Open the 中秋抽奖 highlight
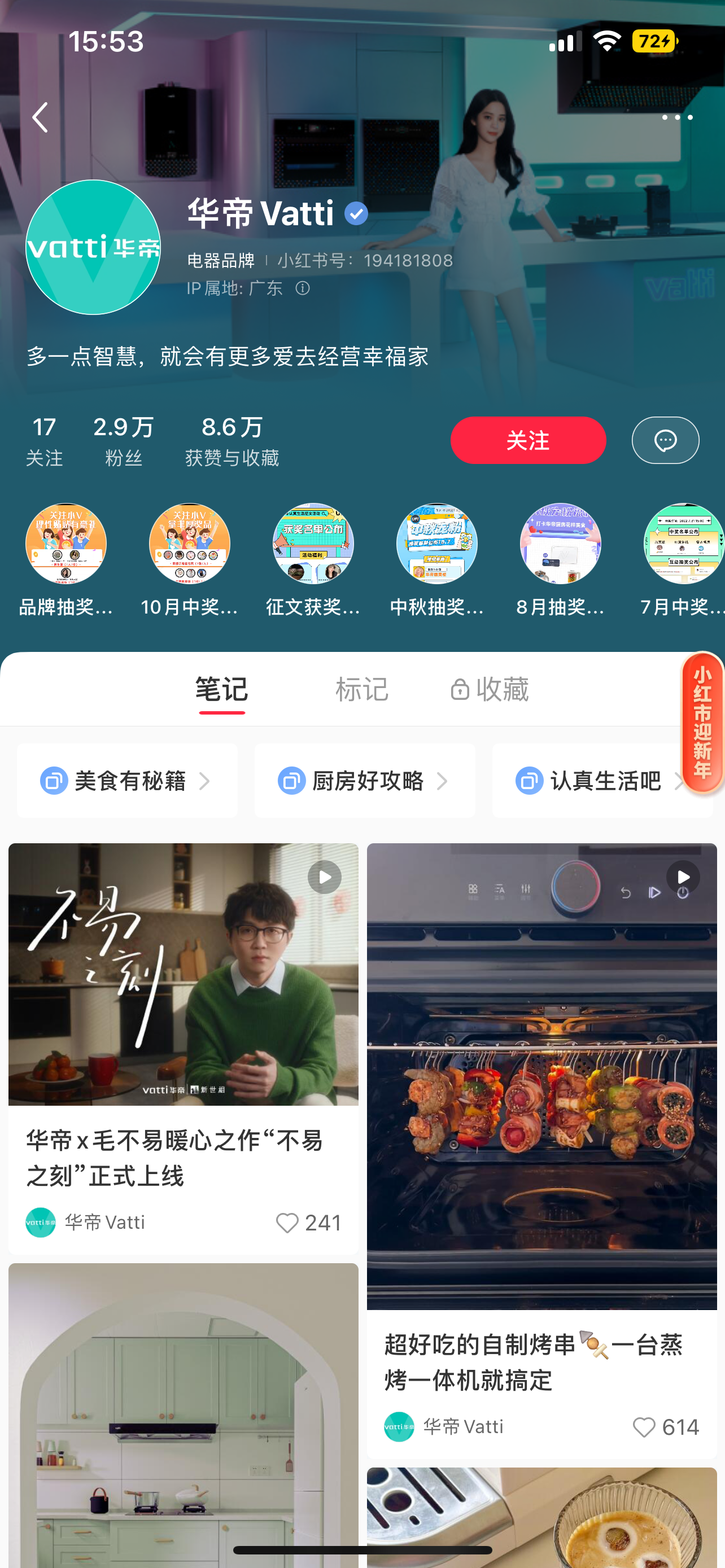725x1568 pixels. pyautogui.click(x=436, y=543)
